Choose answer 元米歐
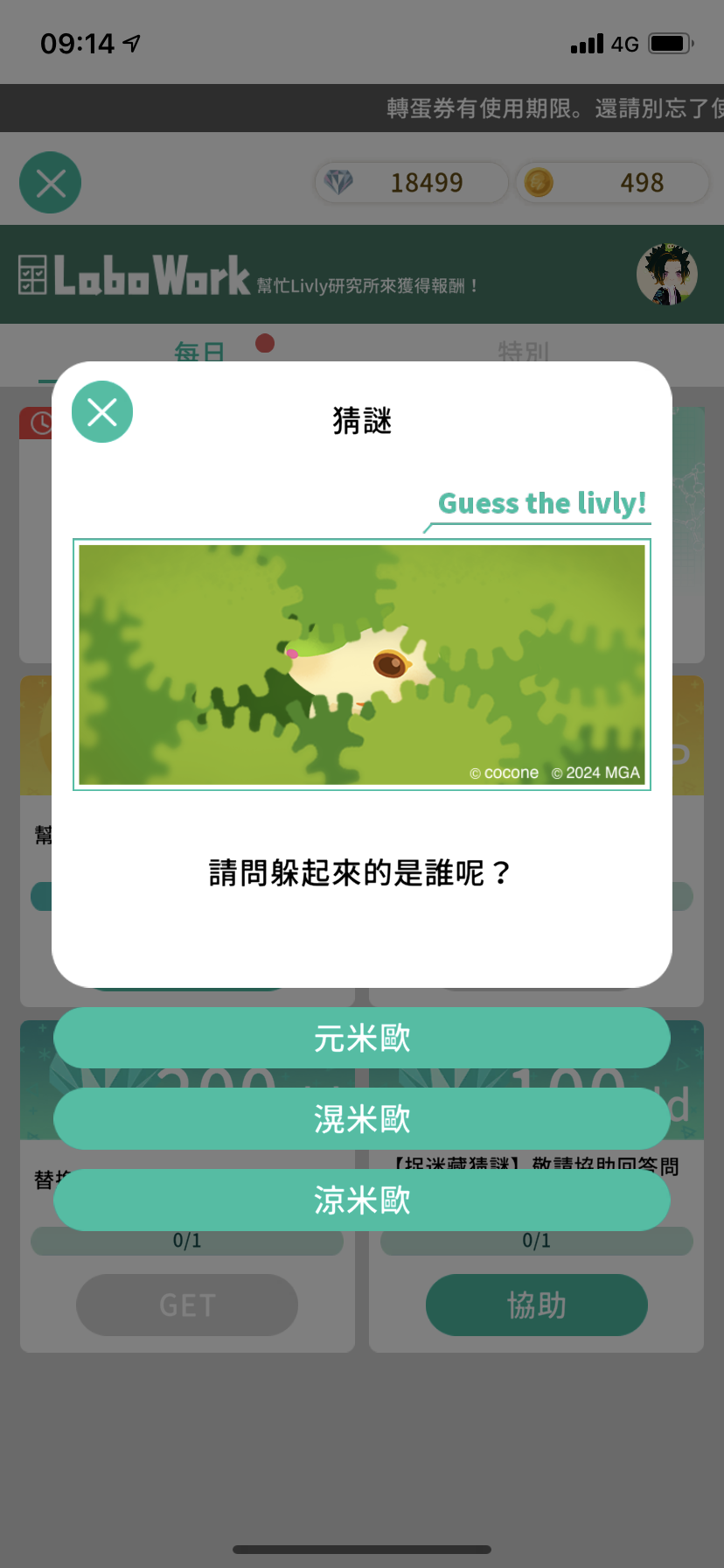This screenshot has height=1568, width=724. (x=362, y=1038)
